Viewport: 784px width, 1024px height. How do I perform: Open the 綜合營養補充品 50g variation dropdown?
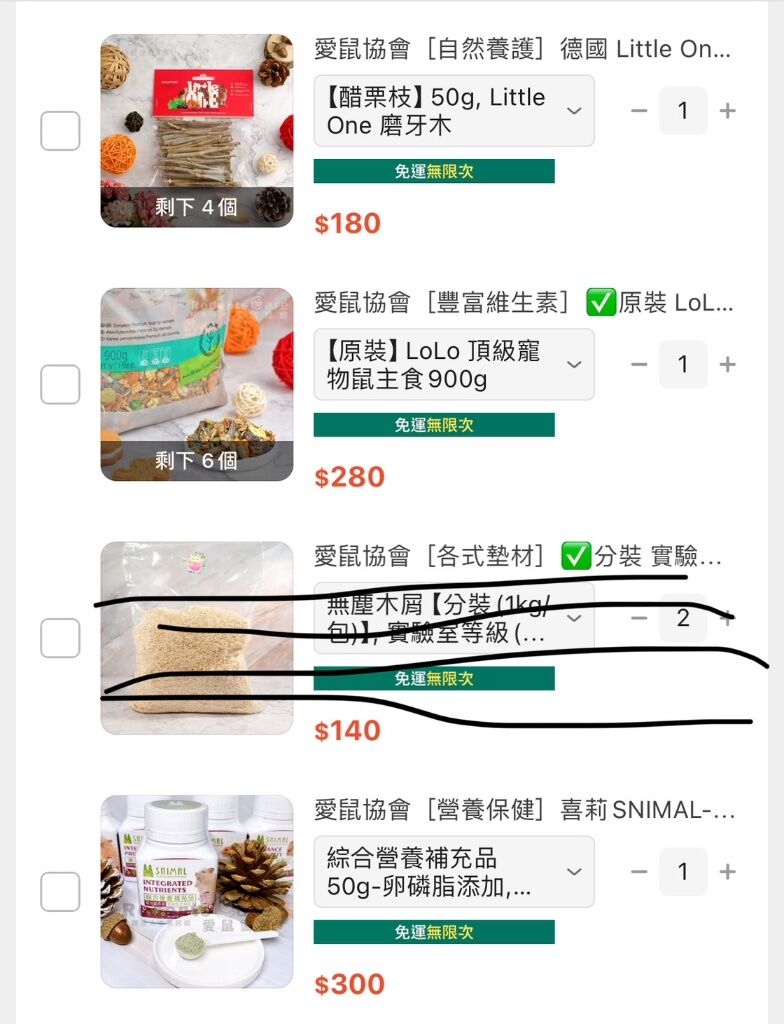454,872
